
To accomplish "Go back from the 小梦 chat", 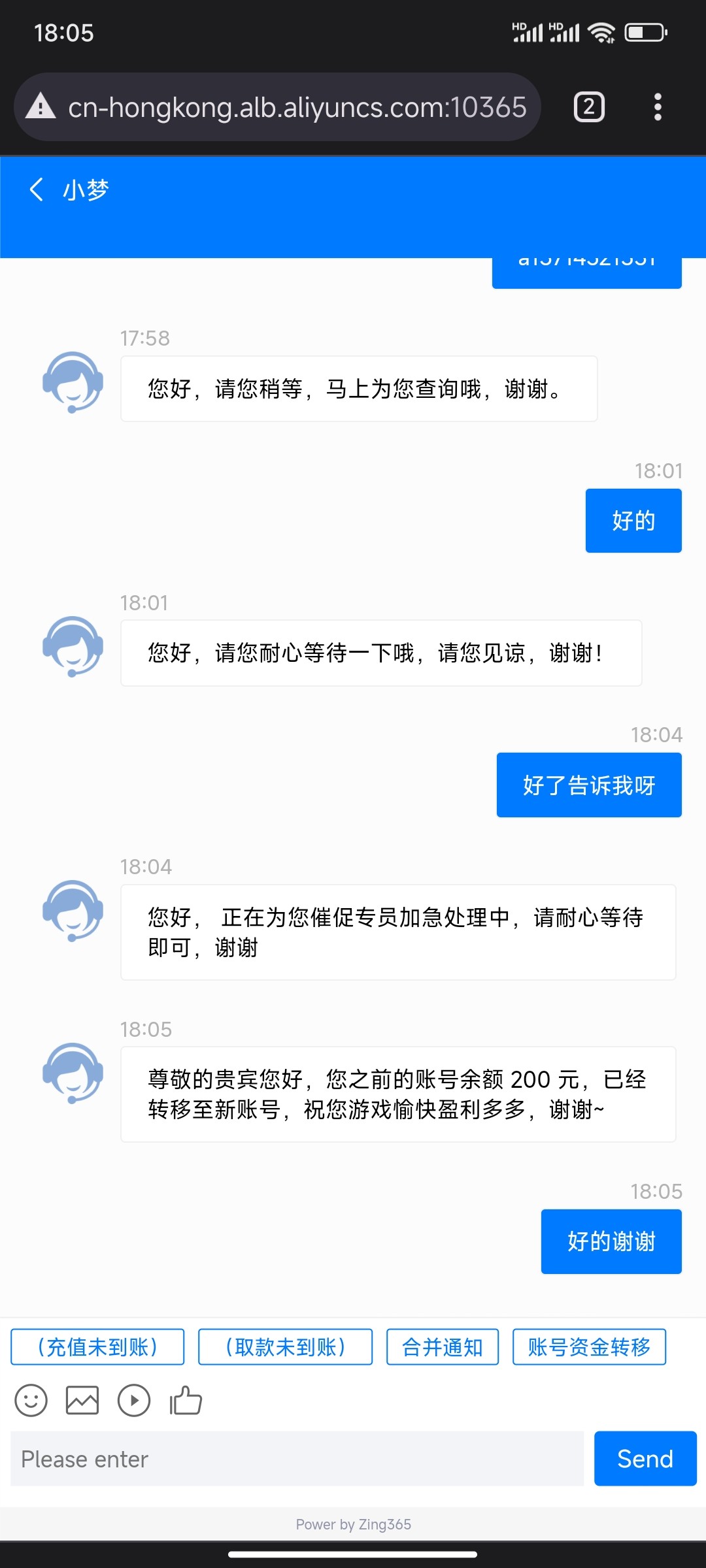I will pos(37,190).
